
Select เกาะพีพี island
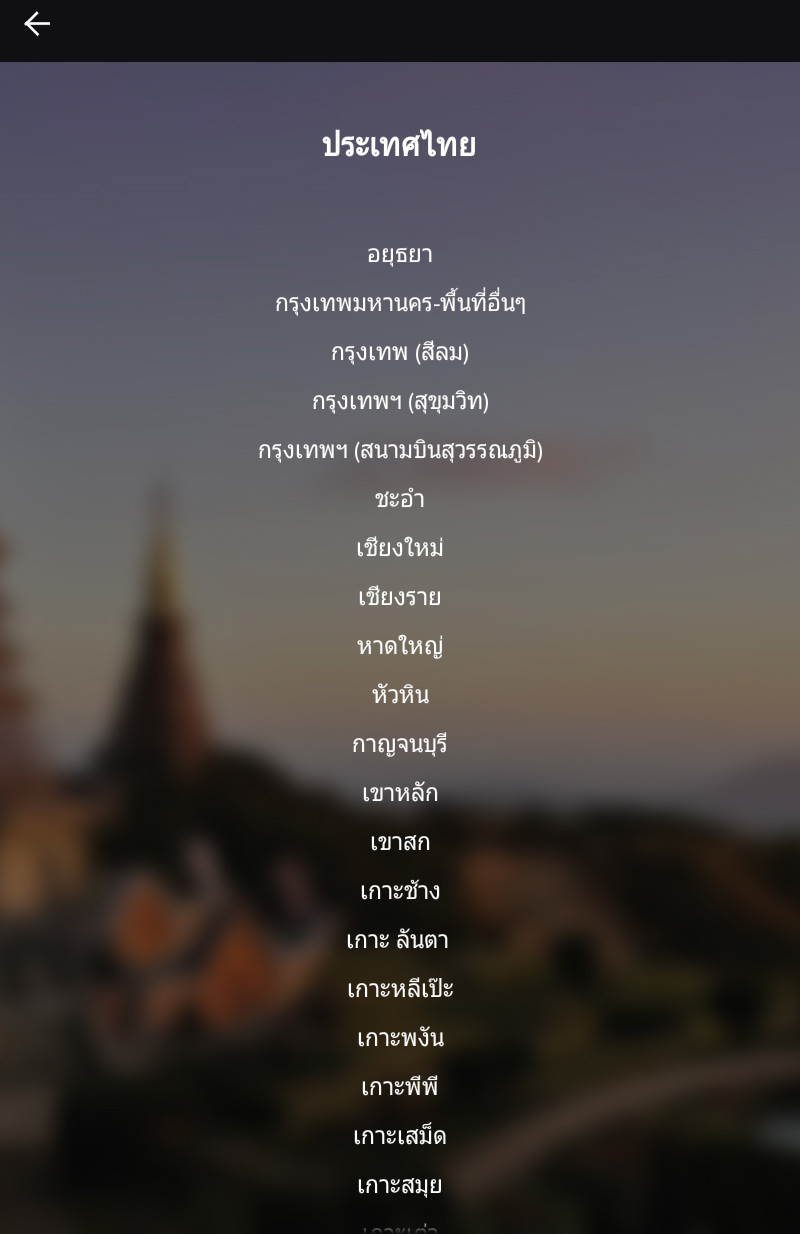[x=400, y=1087]
